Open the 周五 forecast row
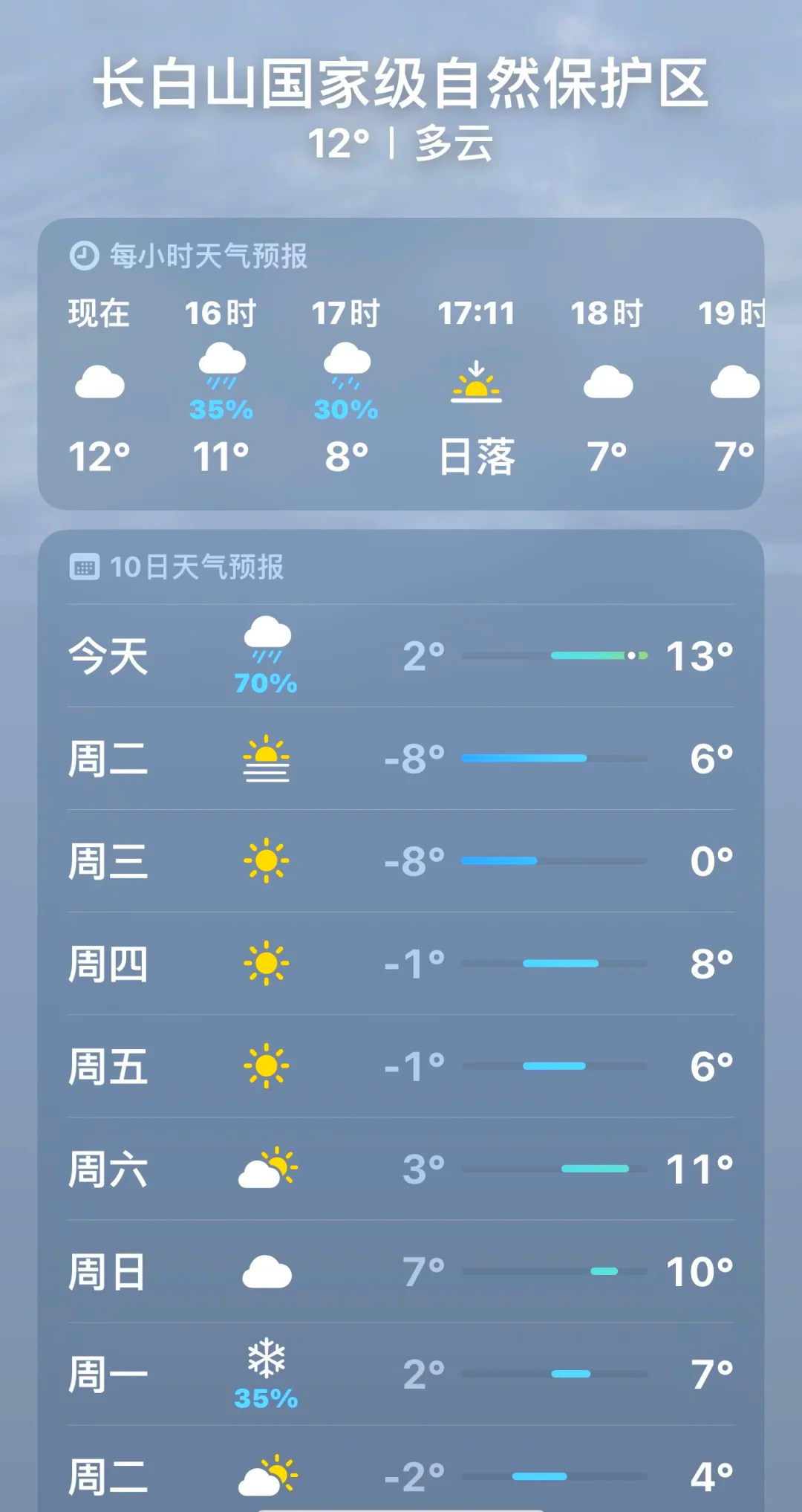Viewport: 802px width, 1512px height. tap(401, 1066)
